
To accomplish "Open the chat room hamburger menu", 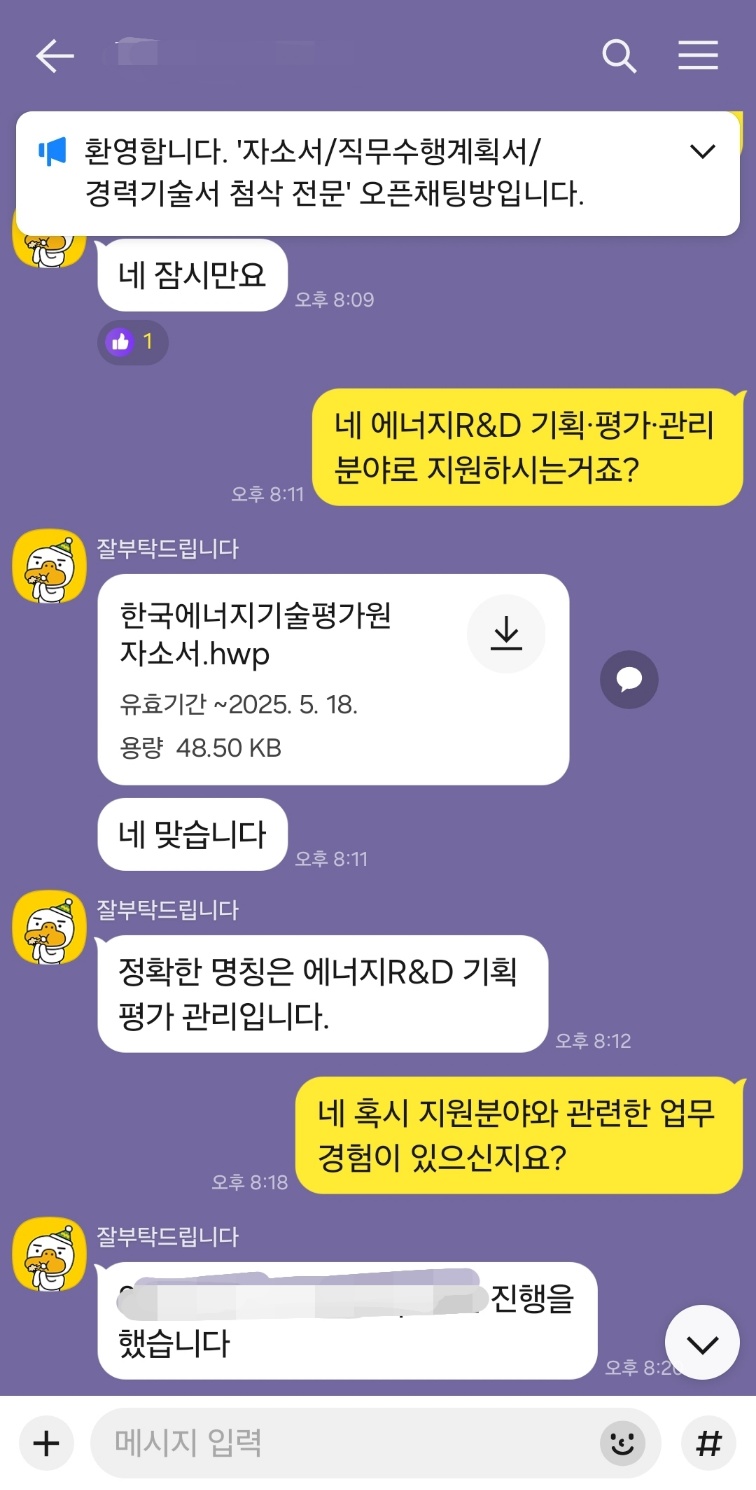I will (698, 56).
